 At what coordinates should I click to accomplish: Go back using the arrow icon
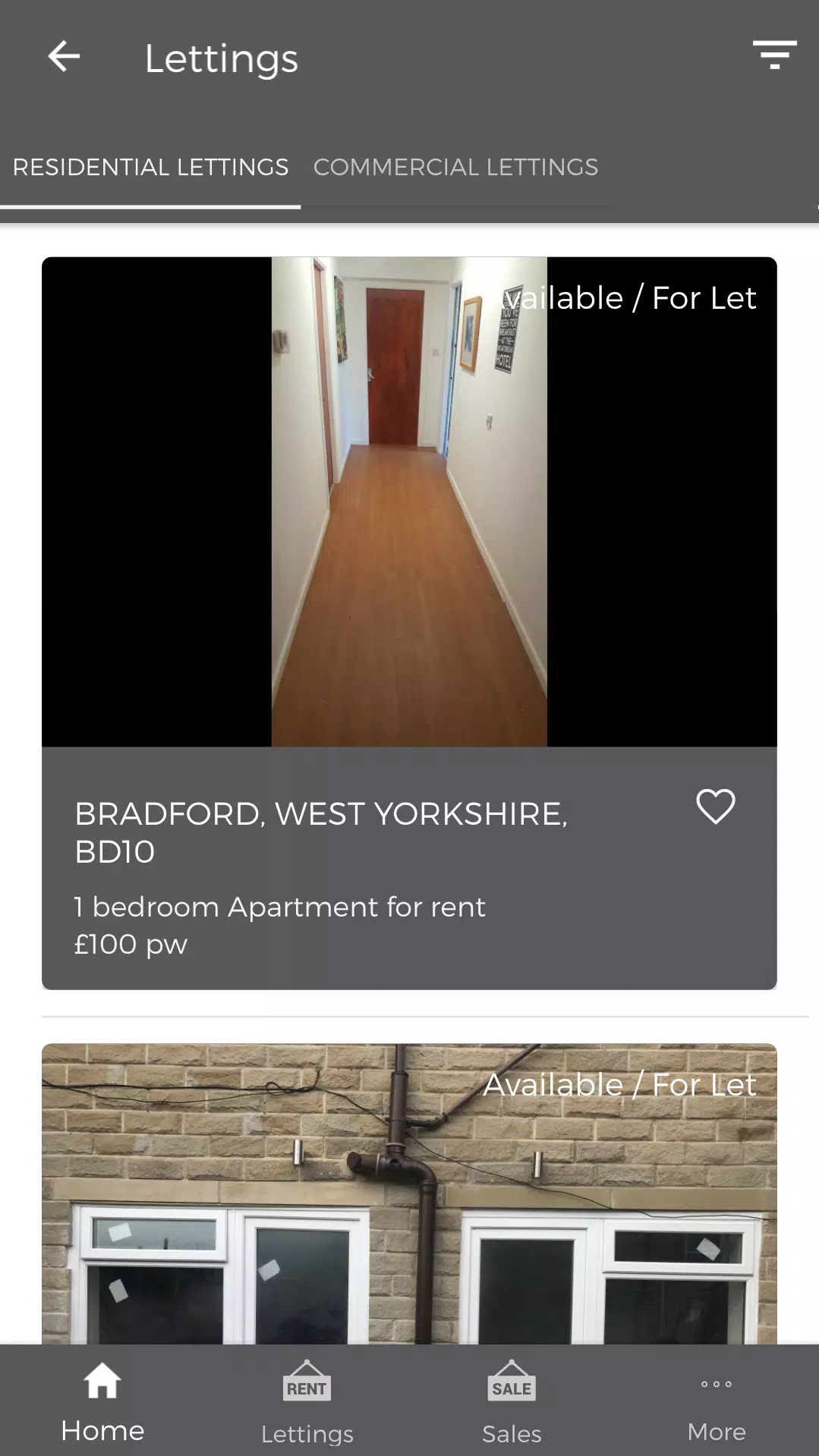(64, 57)
